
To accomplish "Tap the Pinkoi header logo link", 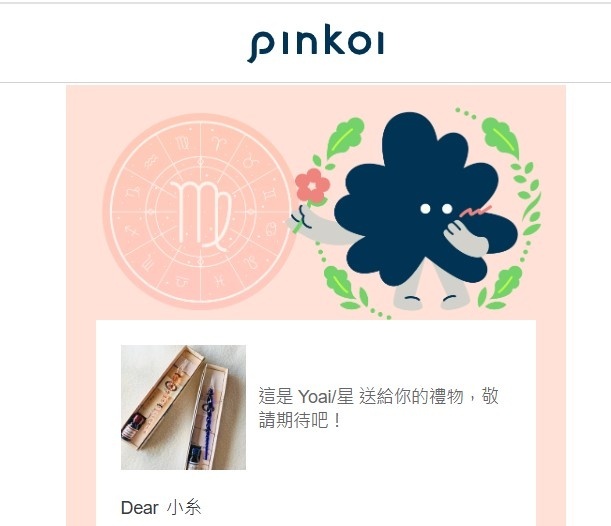I will [x=316, y=44].
